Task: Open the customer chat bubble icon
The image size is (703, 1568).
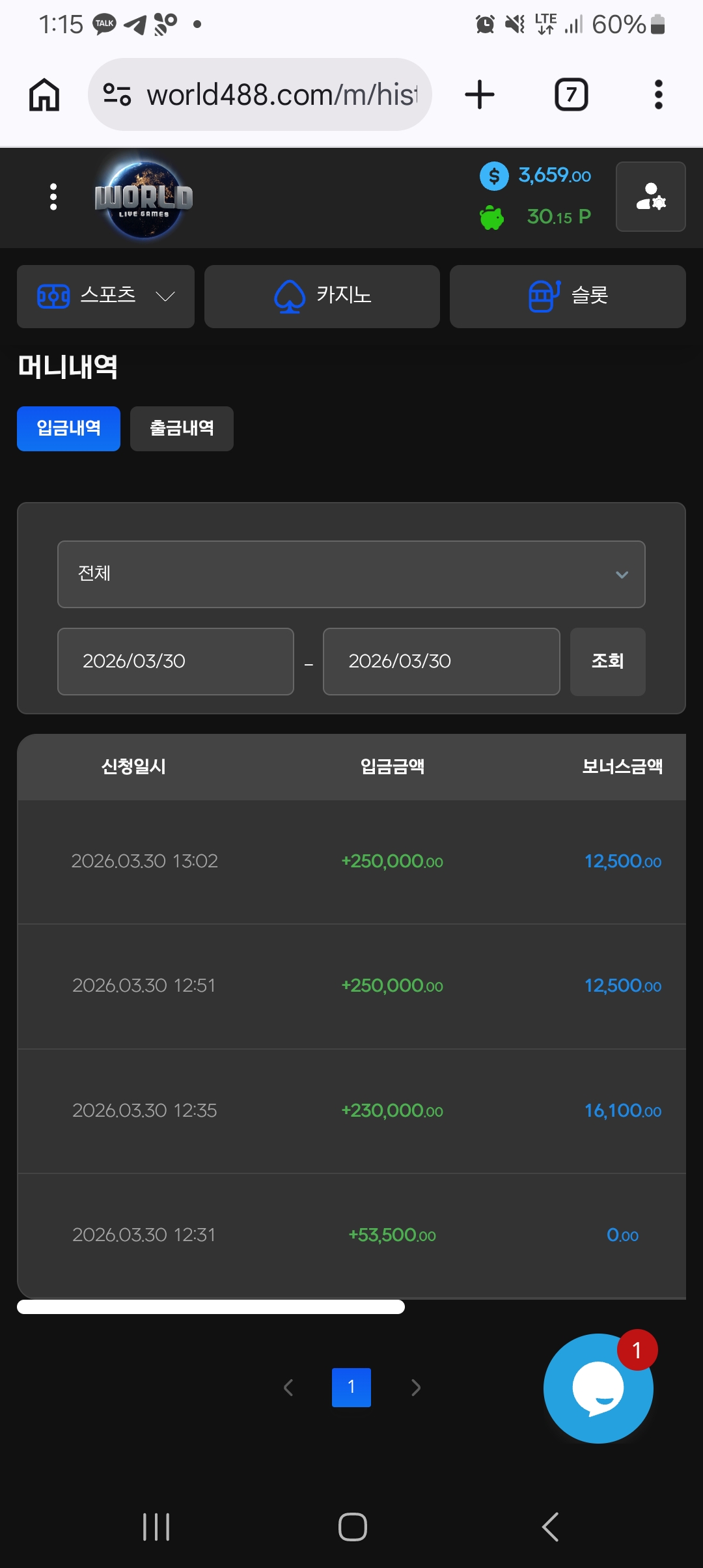Action: pos(597,1388)
